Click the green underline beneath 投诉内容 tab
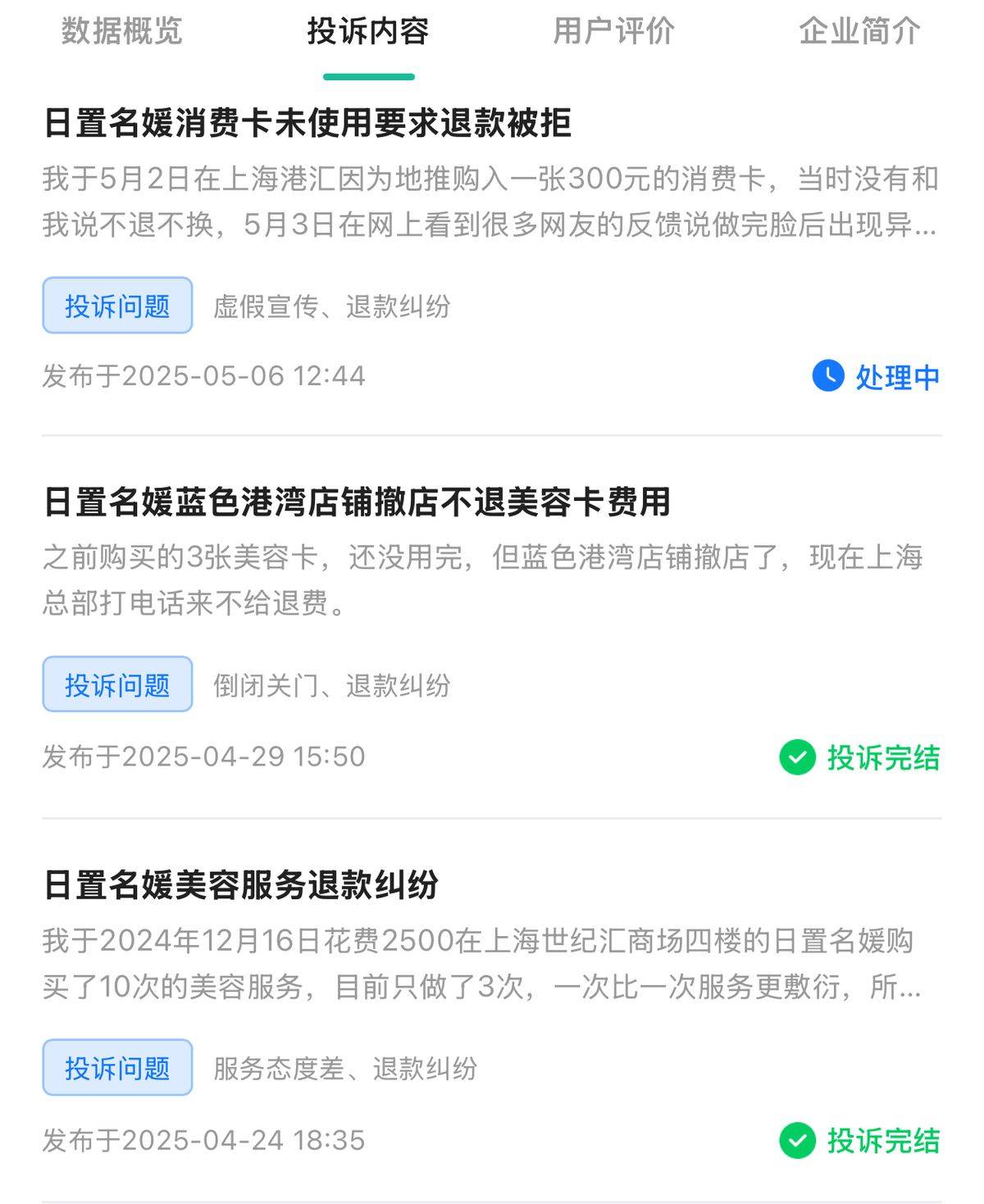 (x=367, y=75)
